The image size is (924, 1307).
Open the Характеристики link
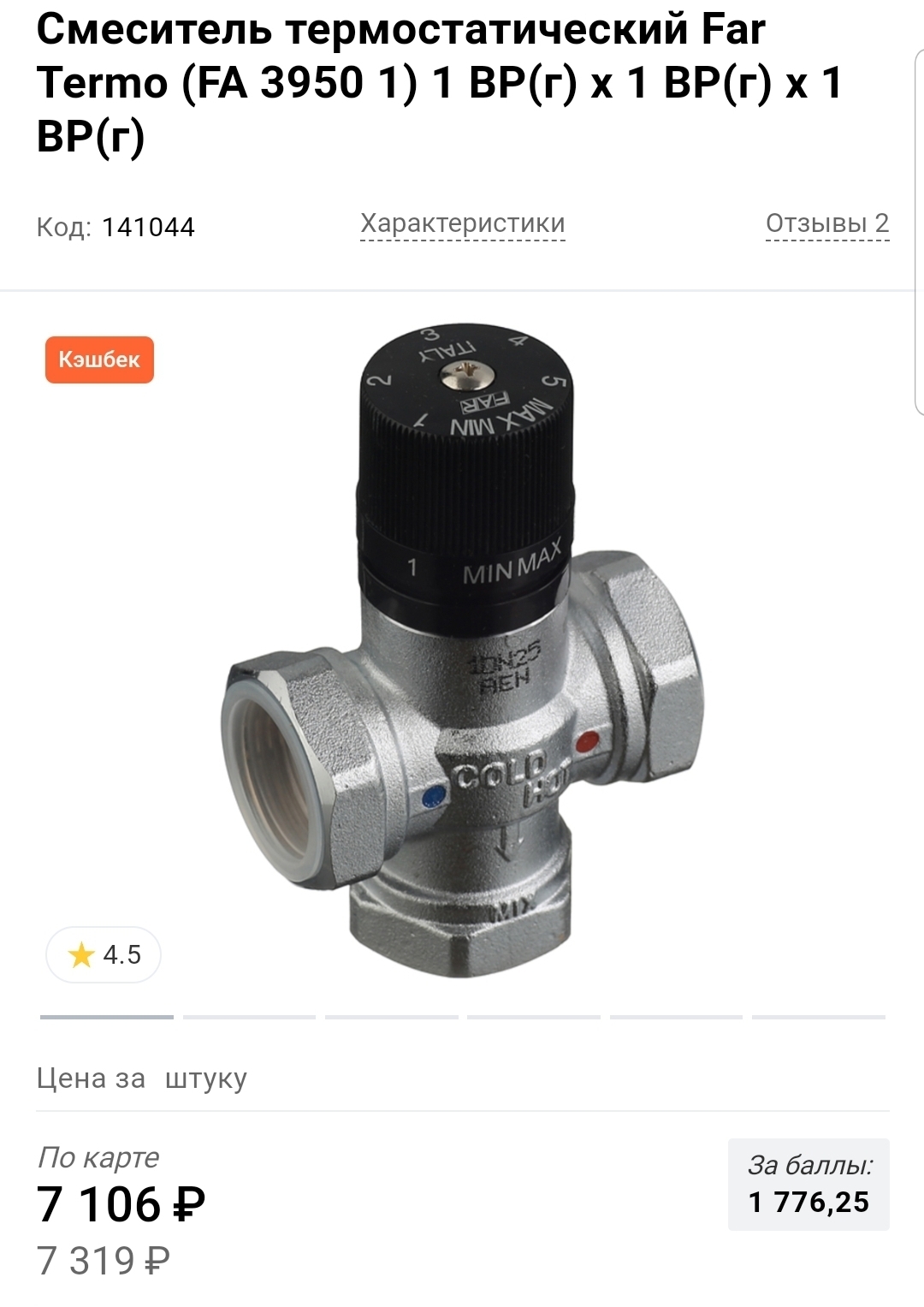coord(462,223)
